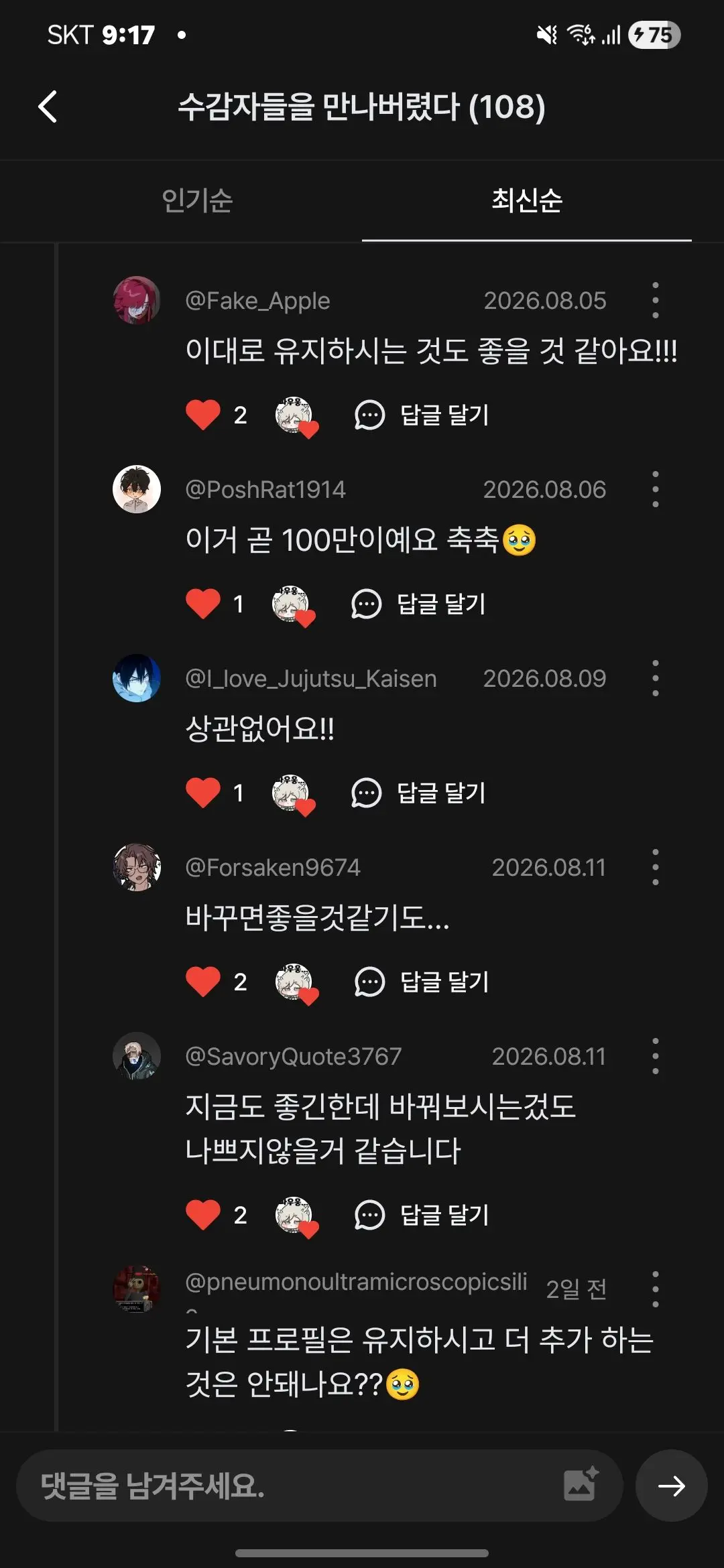
Task: Reply to @I_love_Jujutsu_Kaisen's comment
Action: (x=419, y=793)
